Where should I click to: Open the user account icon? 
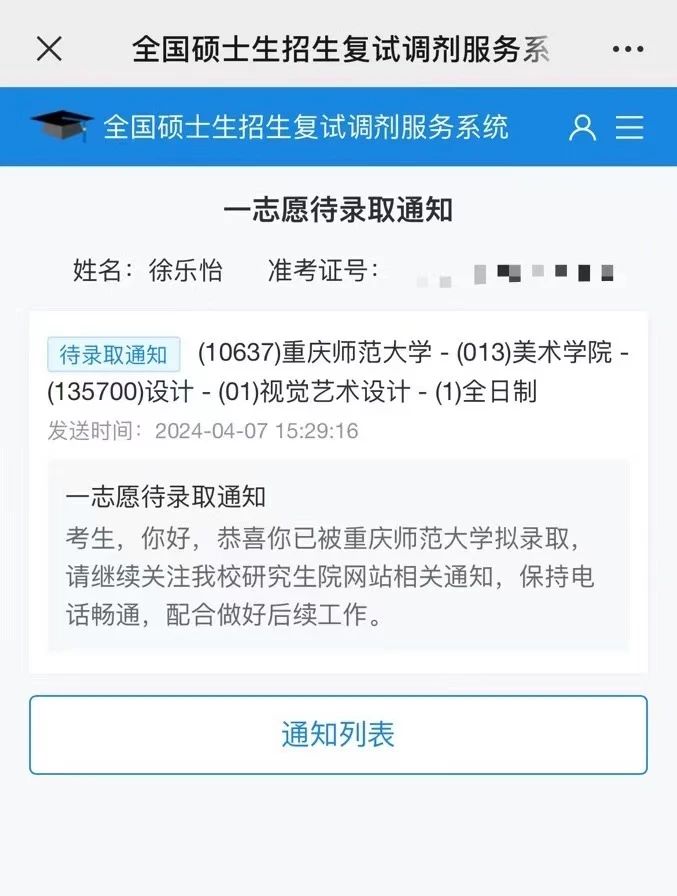(582, 127)
